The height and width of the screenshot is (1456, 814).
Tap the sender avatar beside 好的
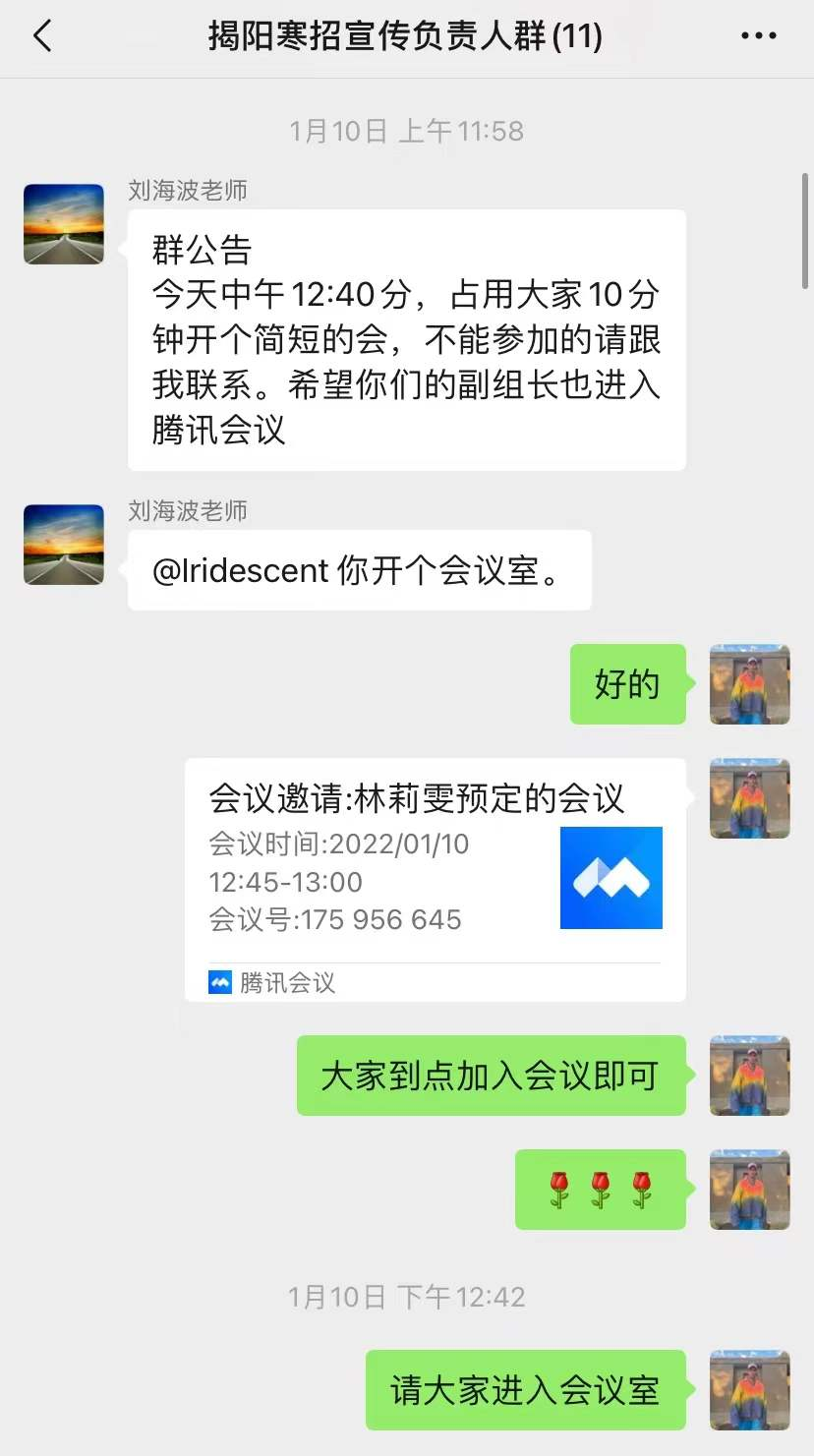tap(749, 684)
